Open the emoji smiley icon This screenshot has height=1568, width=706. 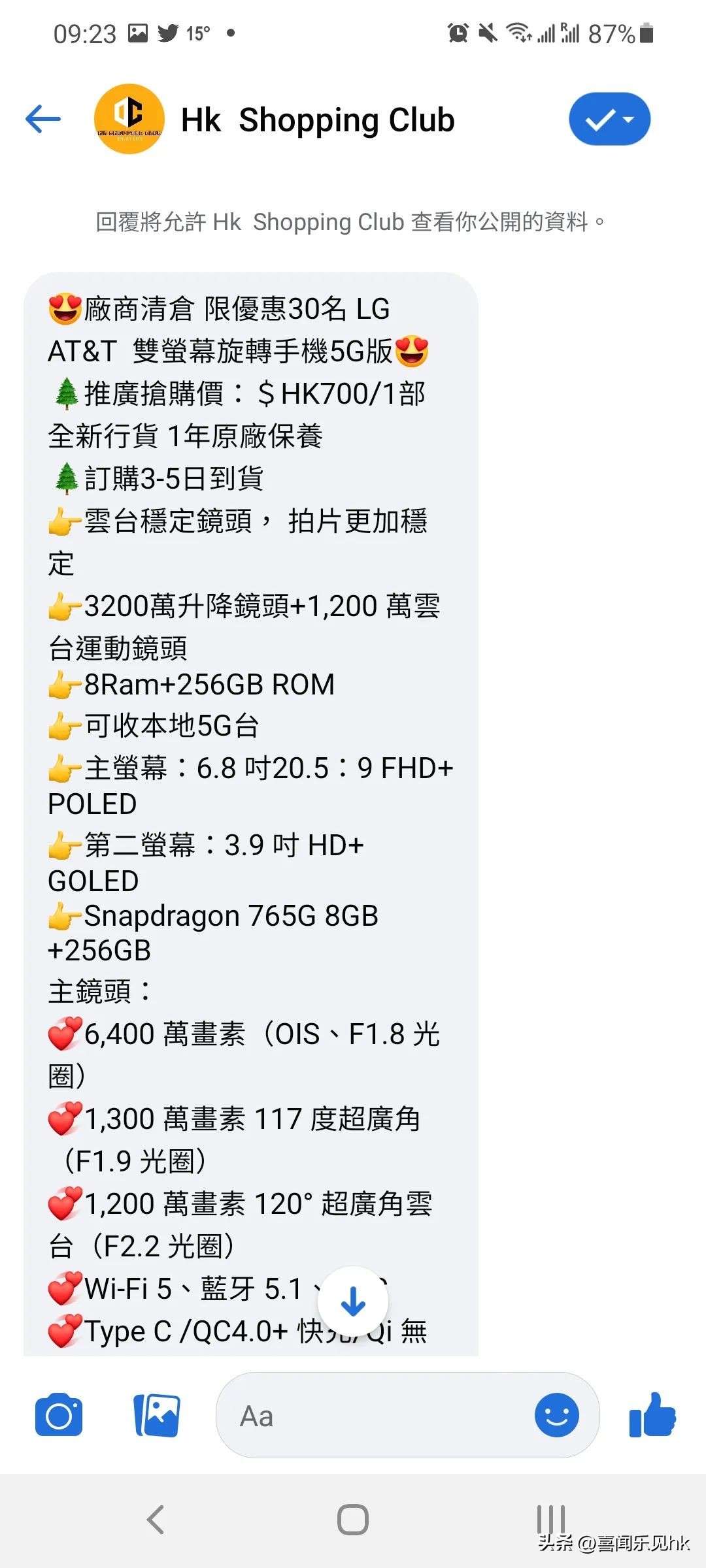[x=556, y=1415]
